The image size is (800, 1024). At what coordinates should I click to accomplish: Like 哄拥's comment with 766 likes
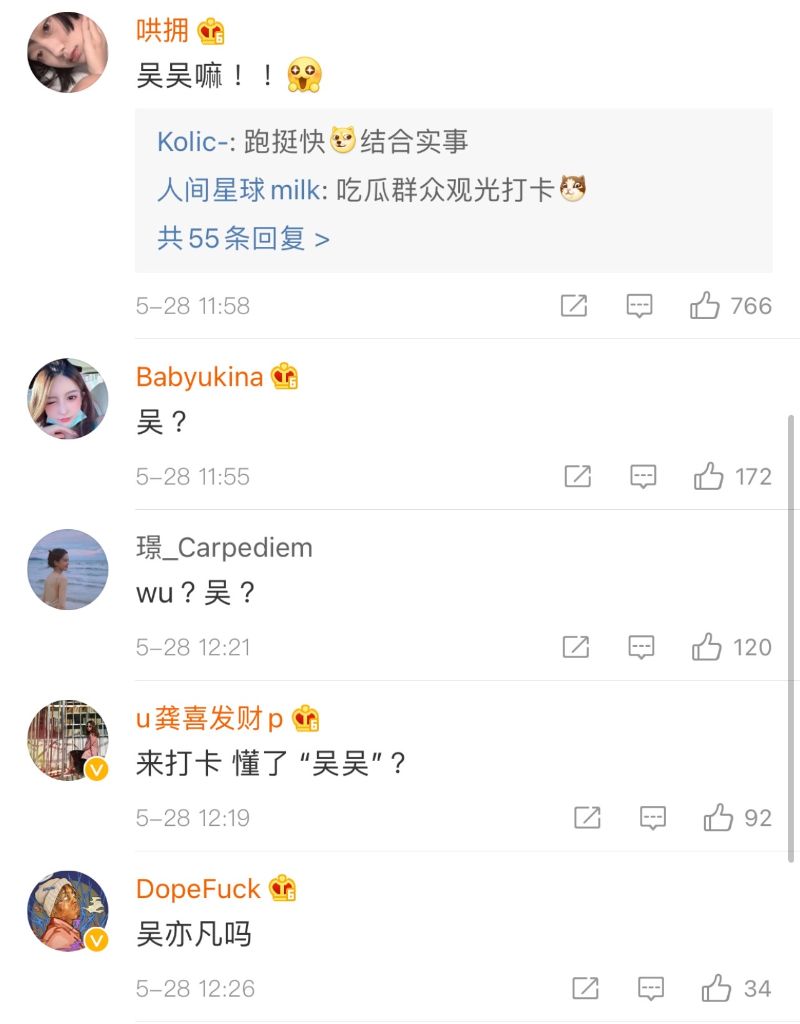(705, 306)
